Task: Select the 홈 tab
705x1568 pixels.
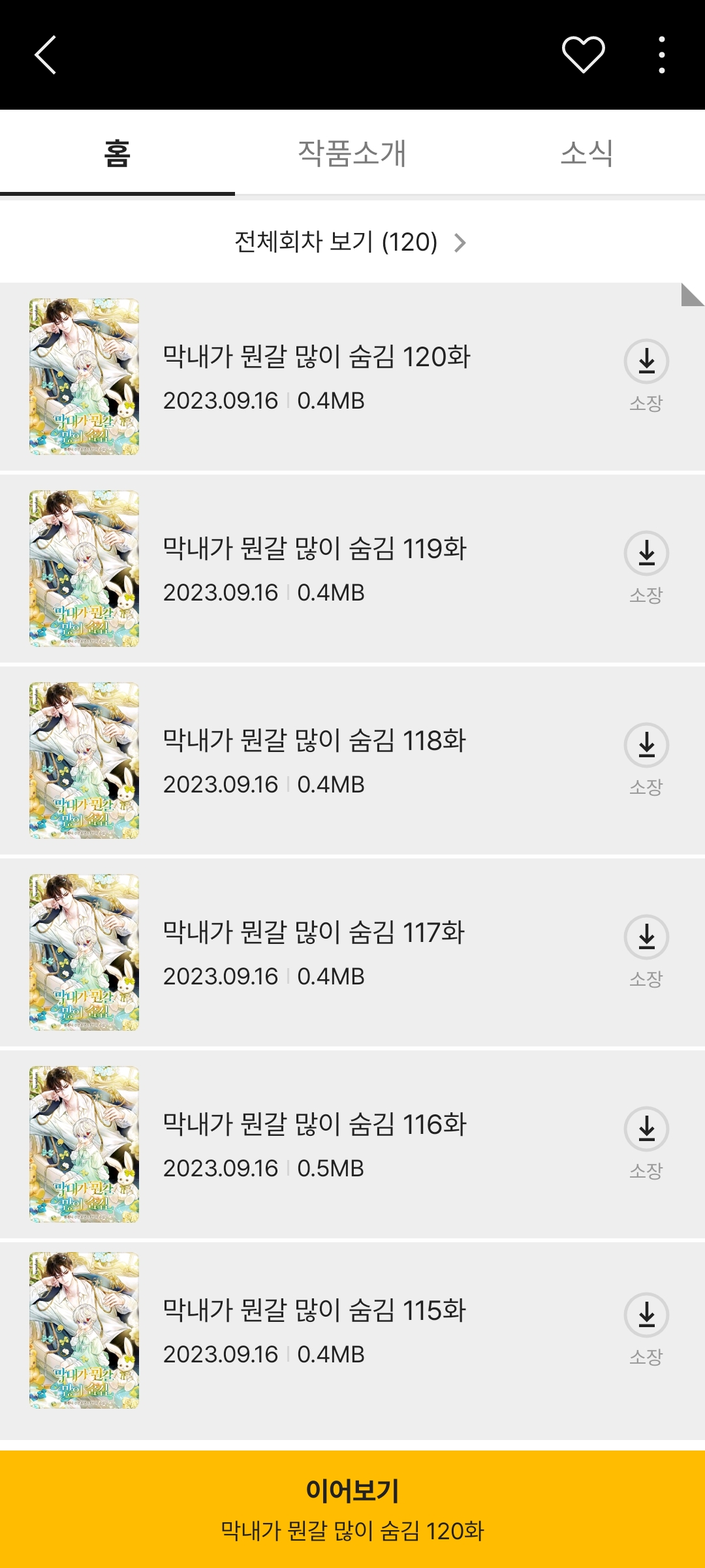Action: coord(117,153)
